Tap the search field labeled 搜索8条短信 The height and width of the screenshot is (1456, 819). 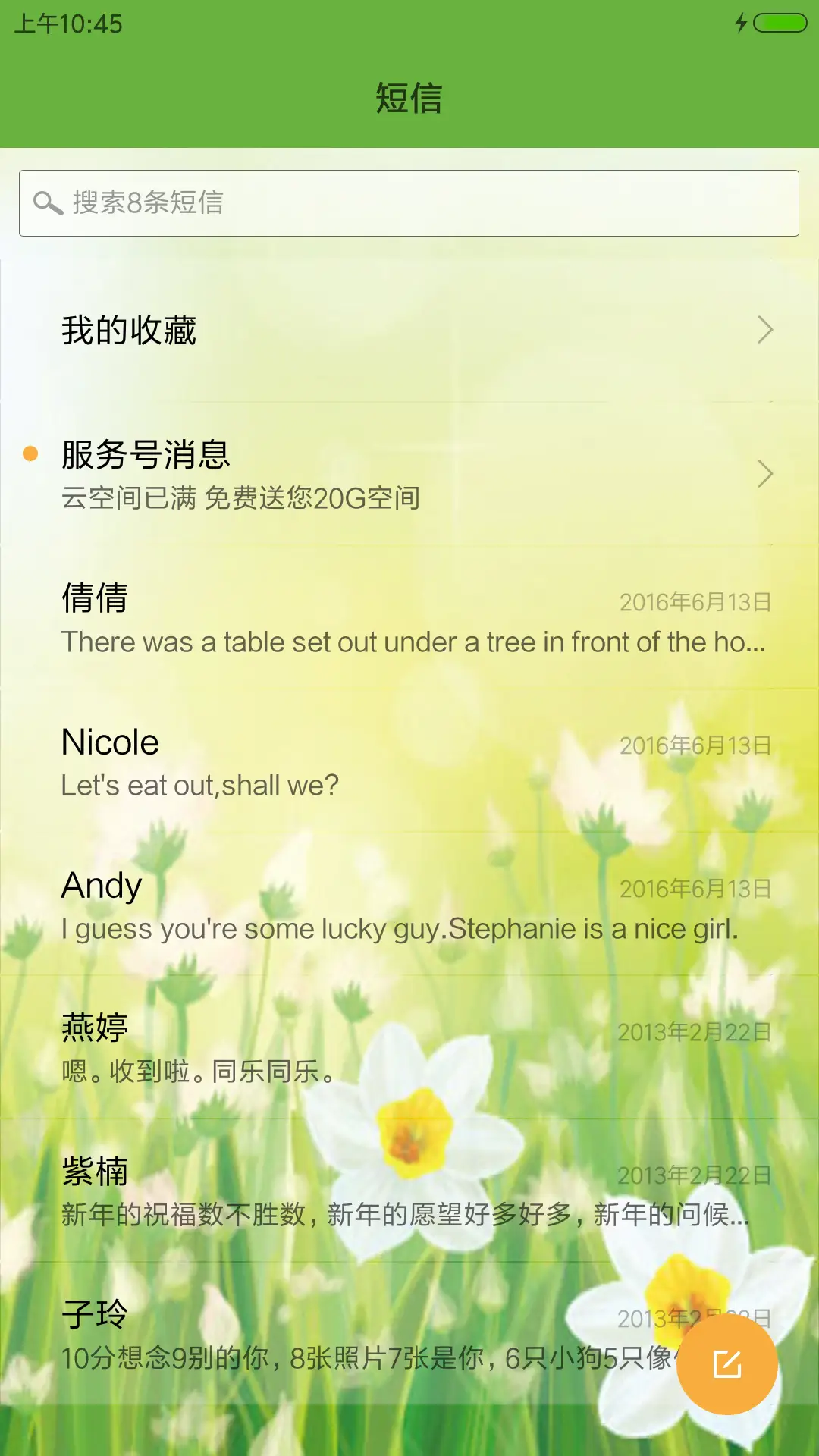[x=409, y=202]
